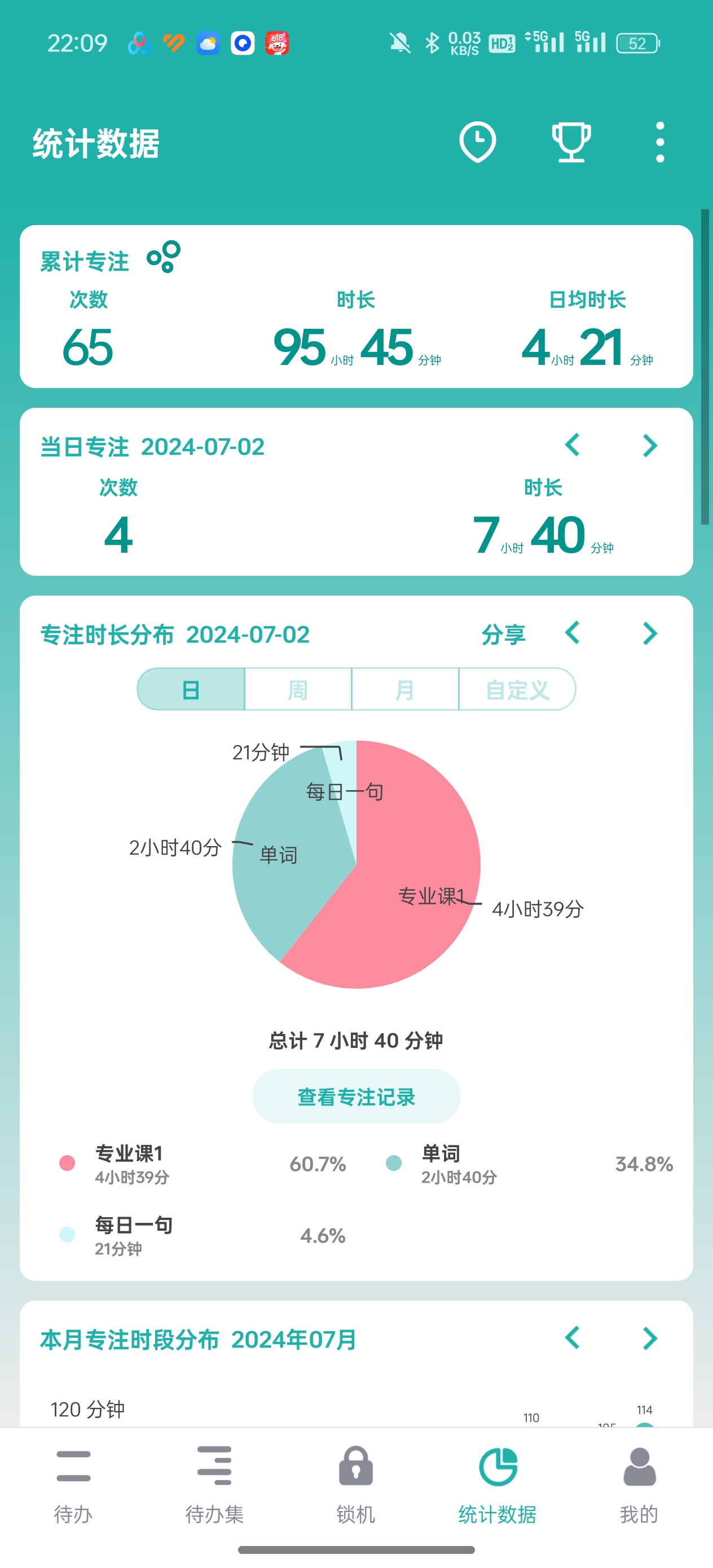Viewport: 713px width, 1568px height.
Task: Switch distribution to 周 view
Action: pos(298,690)
